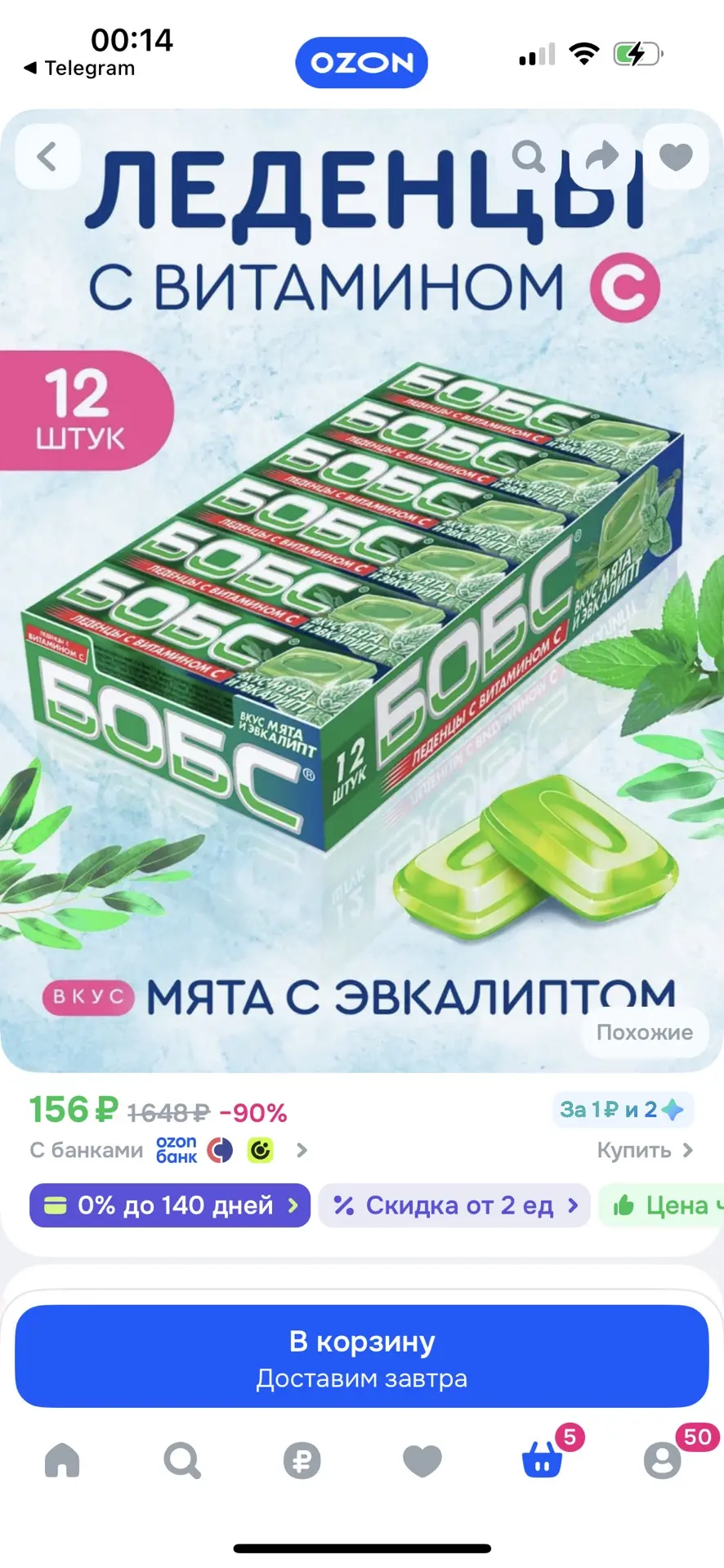Screen dimensions: 724x1568
Task: Open search with the magnifier over the image
Action: (529, 156)
